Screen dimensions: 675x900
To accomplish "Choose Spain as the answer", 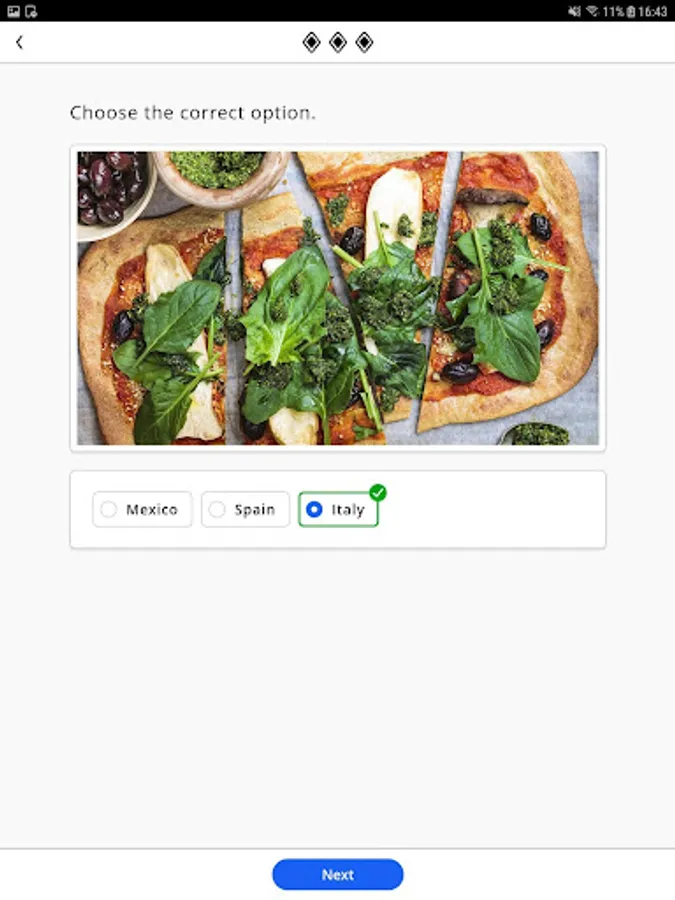I will pos(245,509).
